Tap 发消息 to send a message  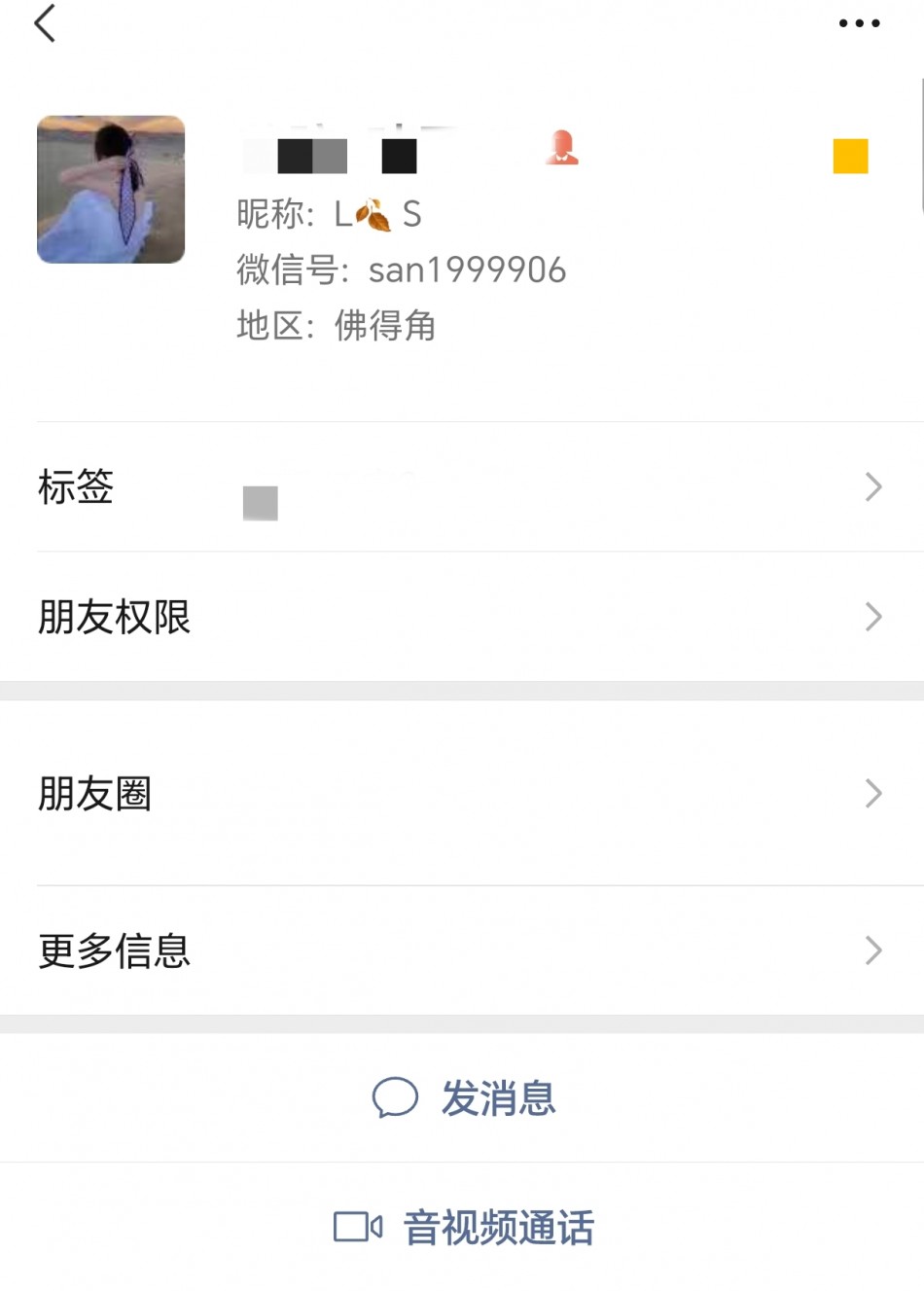464,1098
